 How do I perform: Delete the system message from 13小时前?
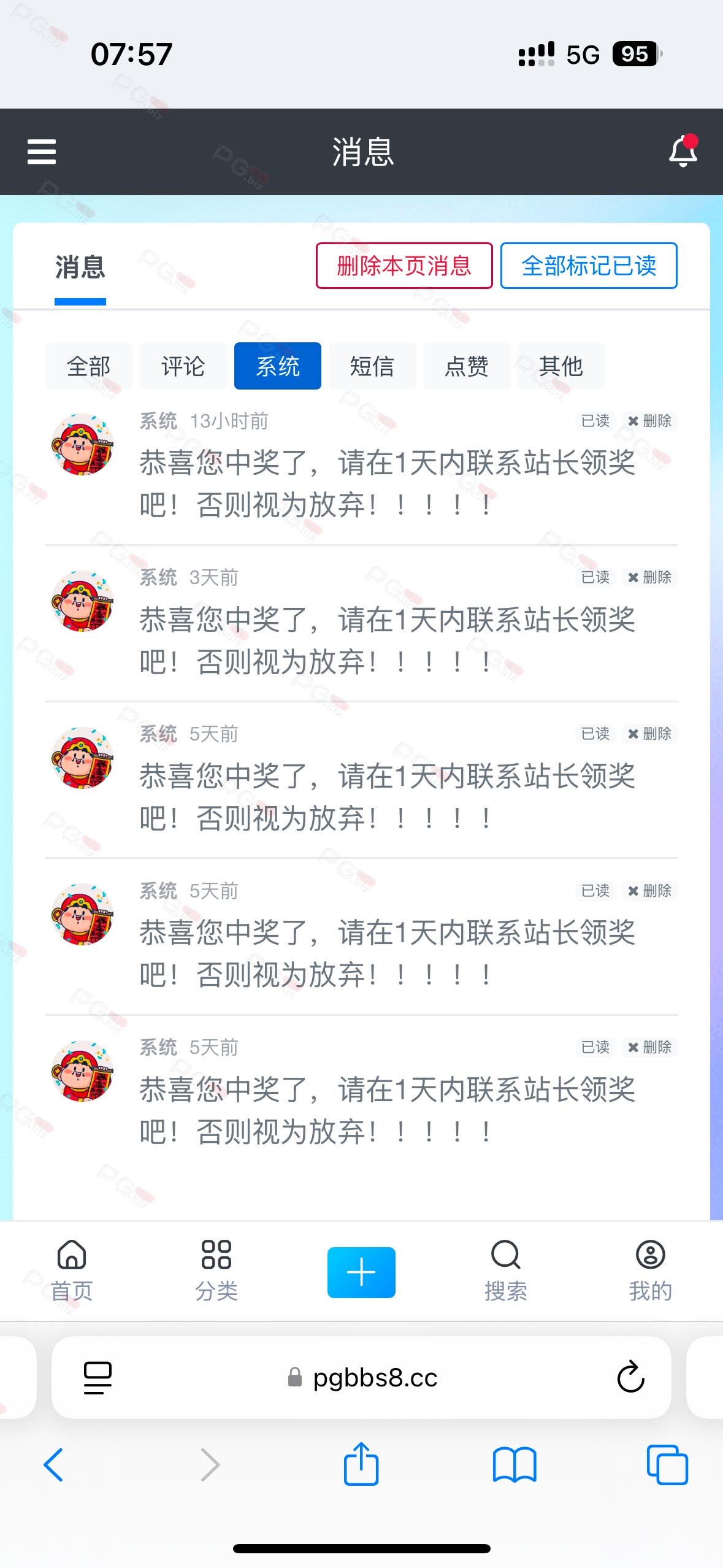[x=649, y=421]
